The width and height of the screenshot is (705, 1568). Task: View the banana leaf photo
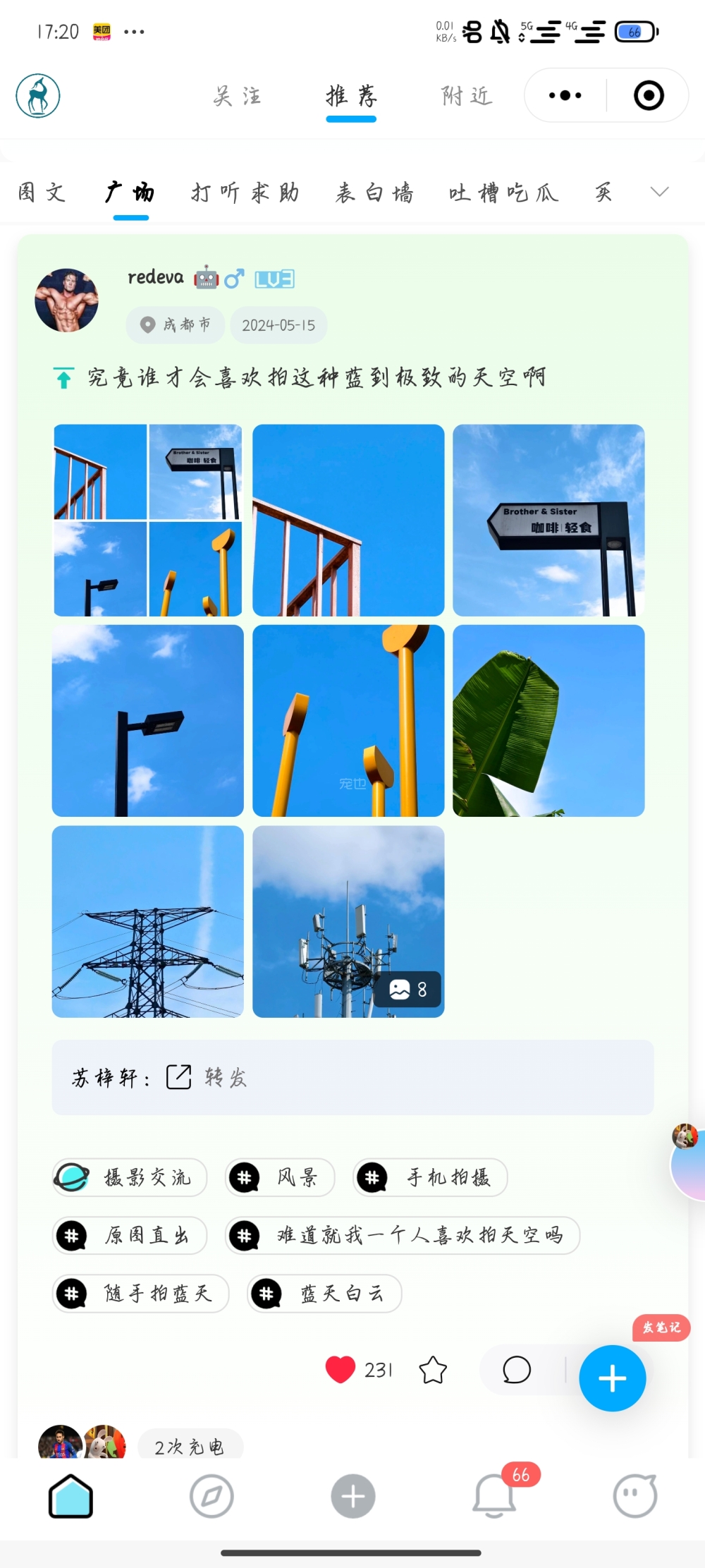tap(548, 721)
